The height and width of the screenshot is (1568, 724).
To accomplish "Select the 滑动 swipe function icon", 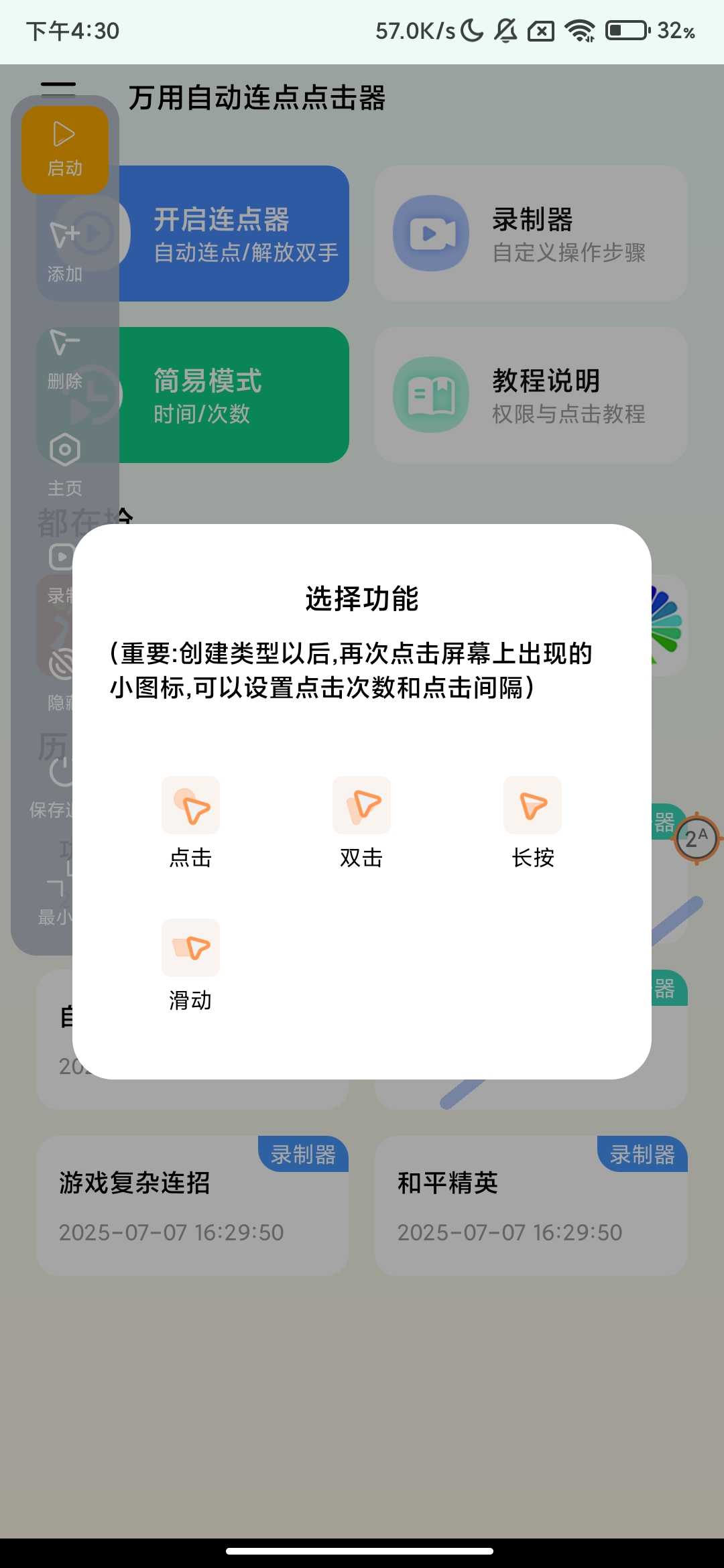I will click(190, 948).
